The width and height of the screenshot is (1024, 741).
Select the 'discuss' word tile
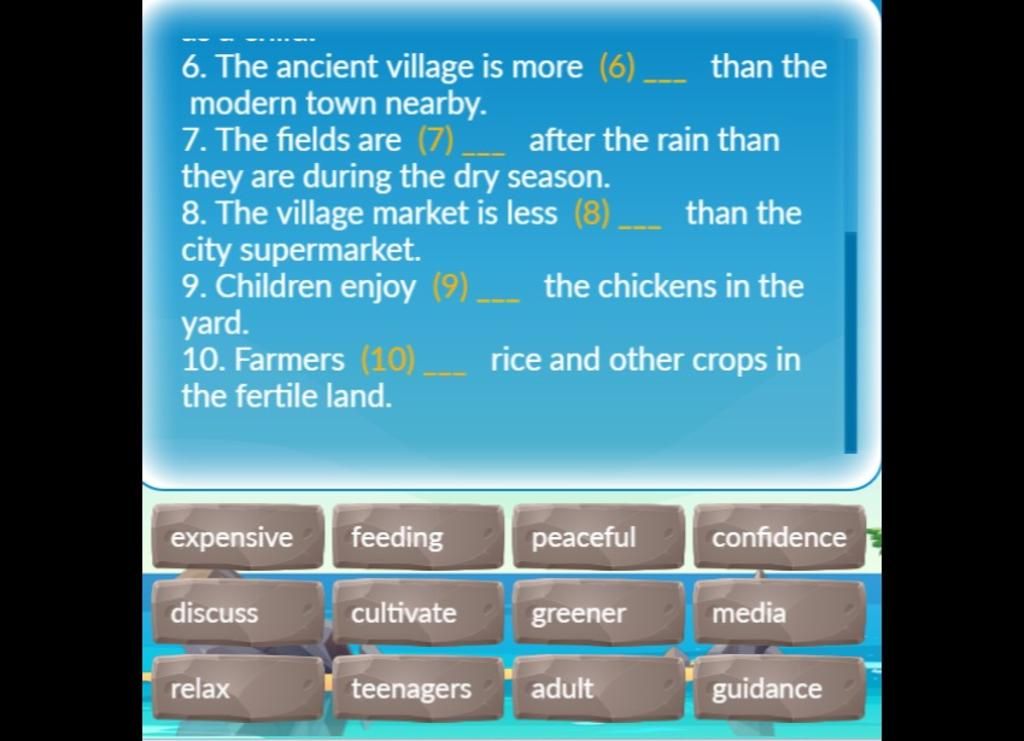238,613
